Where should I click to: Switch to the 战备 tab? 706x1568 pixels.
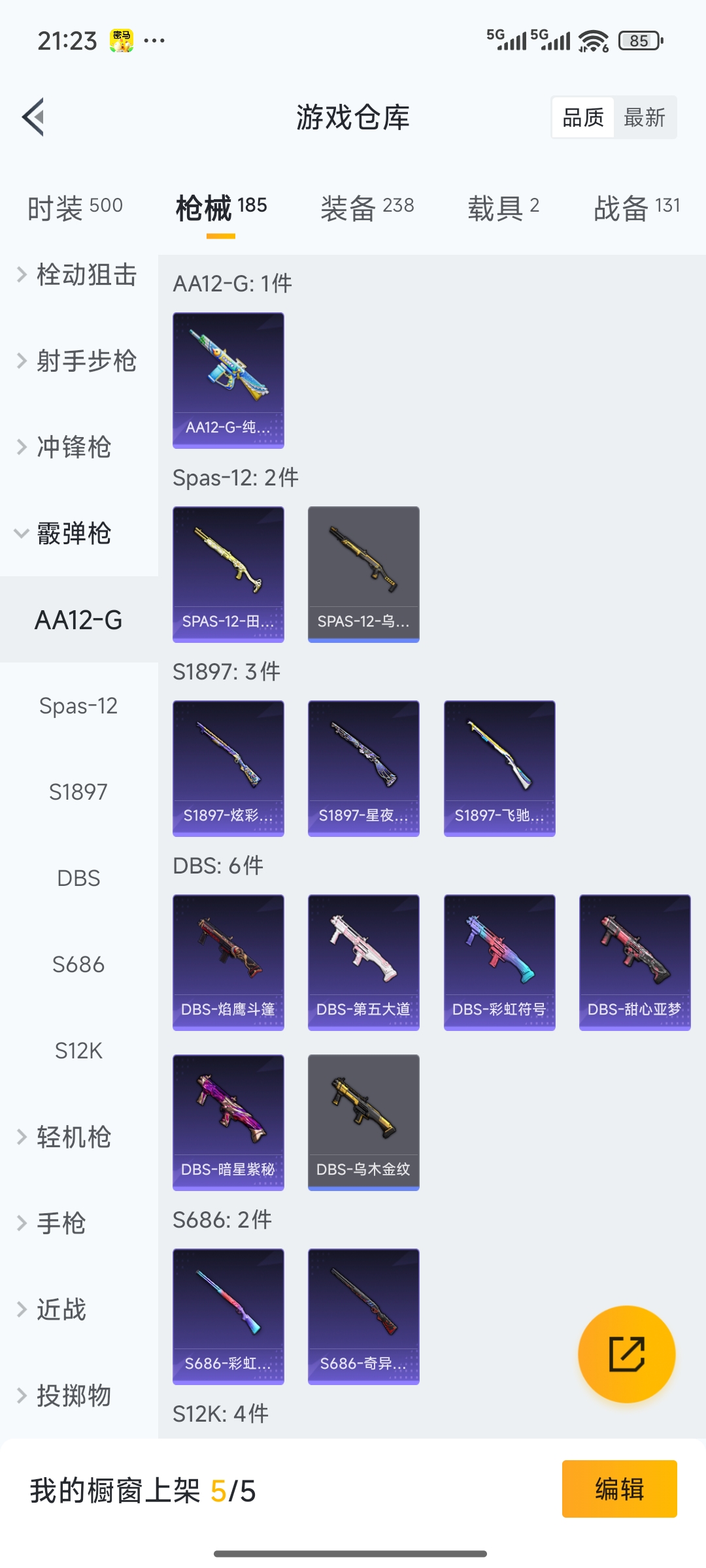click(x=636, y=208)
